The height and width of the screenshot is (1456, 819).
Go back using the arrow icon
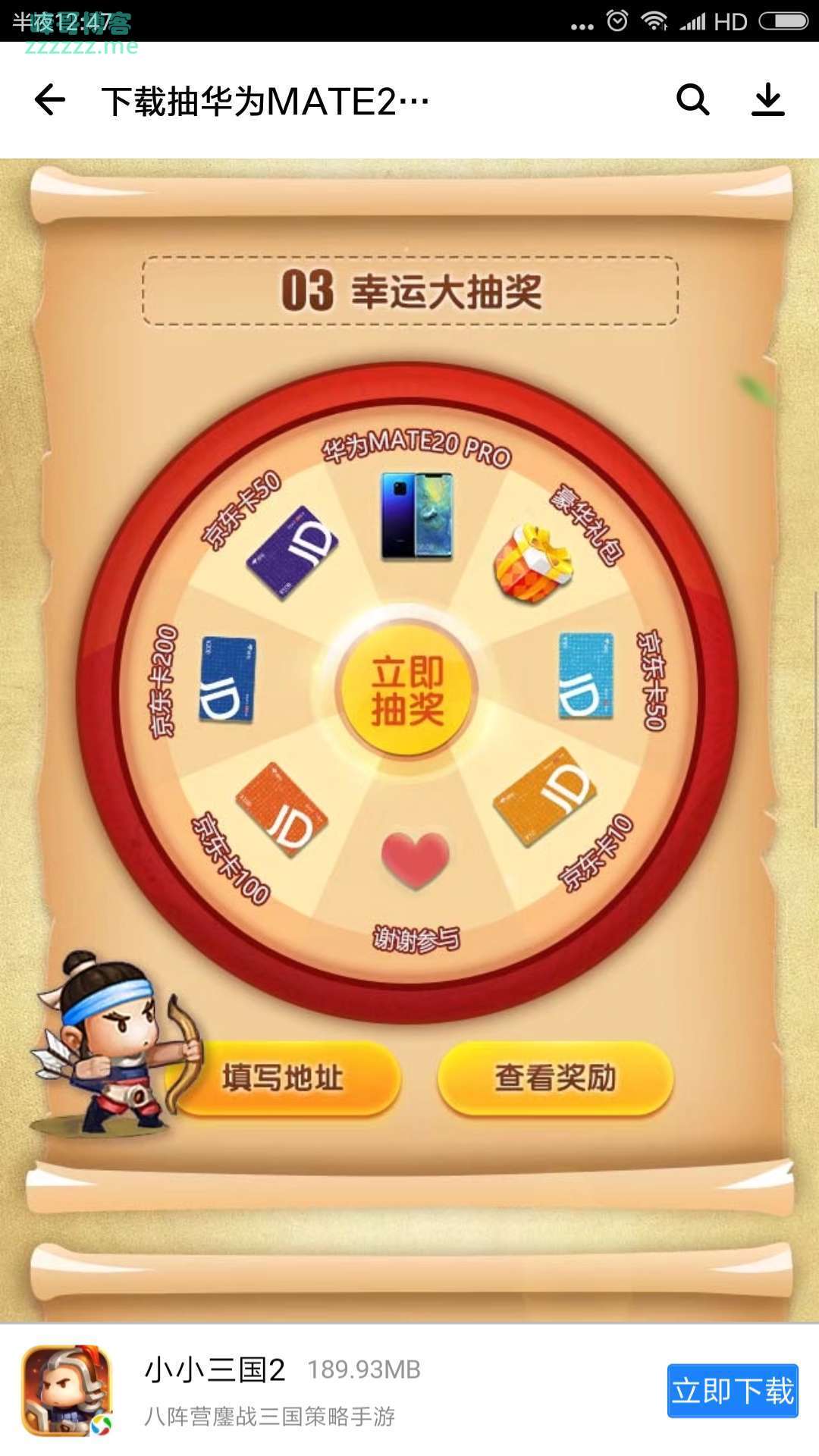point(50,100)
